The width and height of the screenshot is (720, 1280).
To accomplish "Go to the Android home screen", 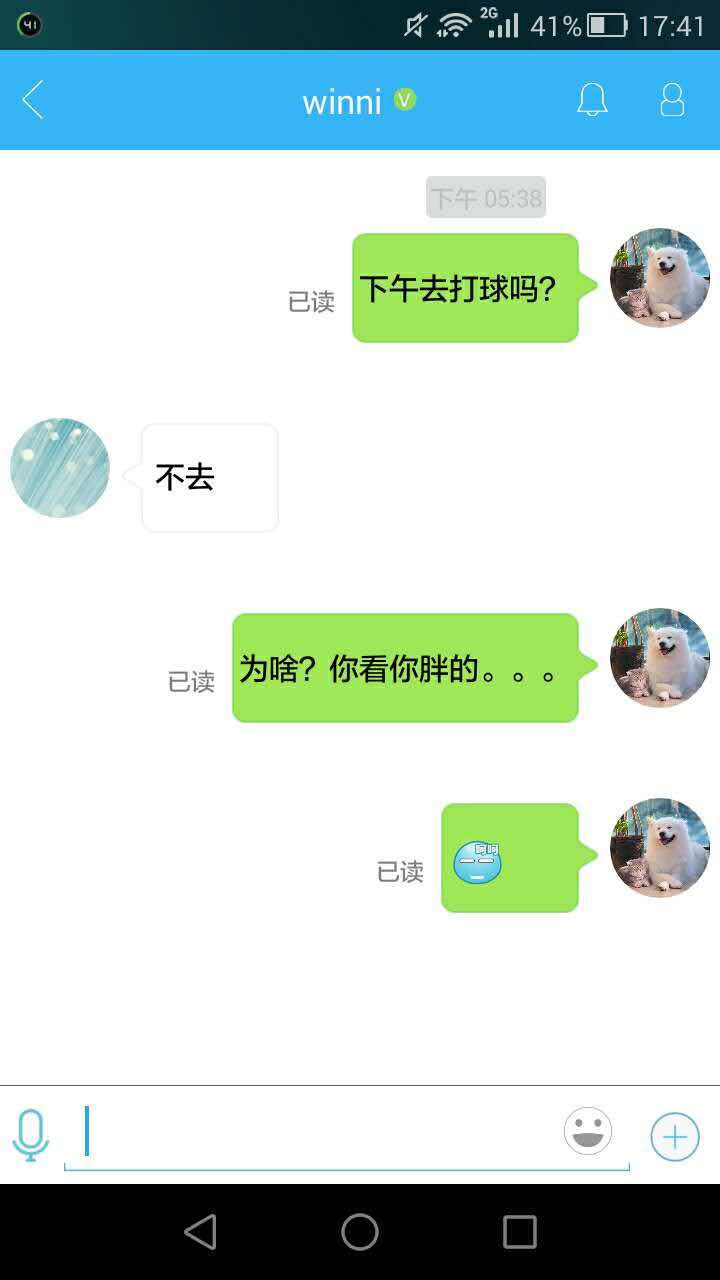I will coord(360,1232).
